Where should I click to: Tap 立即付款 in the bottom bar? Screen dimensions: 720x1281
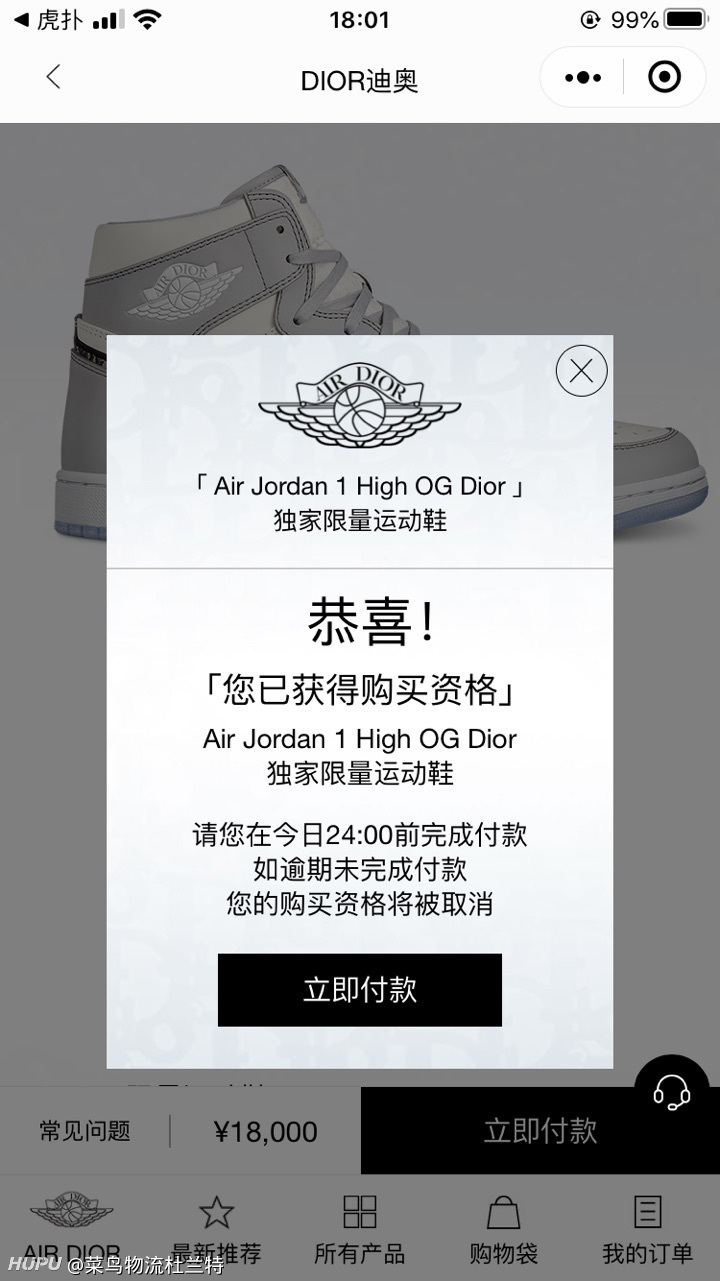tap(540, 1131)
